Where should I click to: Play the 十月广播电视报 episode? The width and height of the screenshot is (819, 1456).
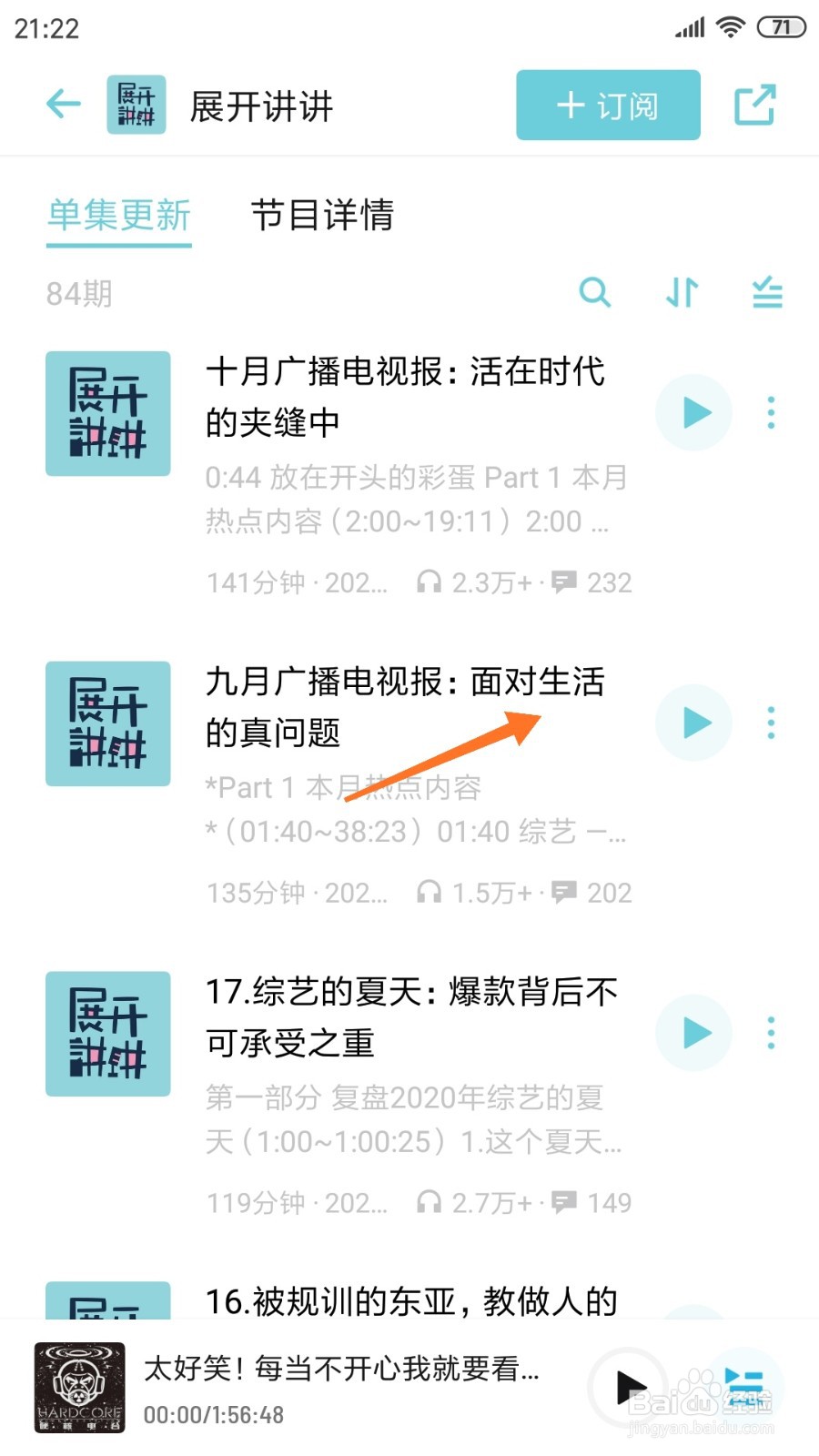coord(694,413)
